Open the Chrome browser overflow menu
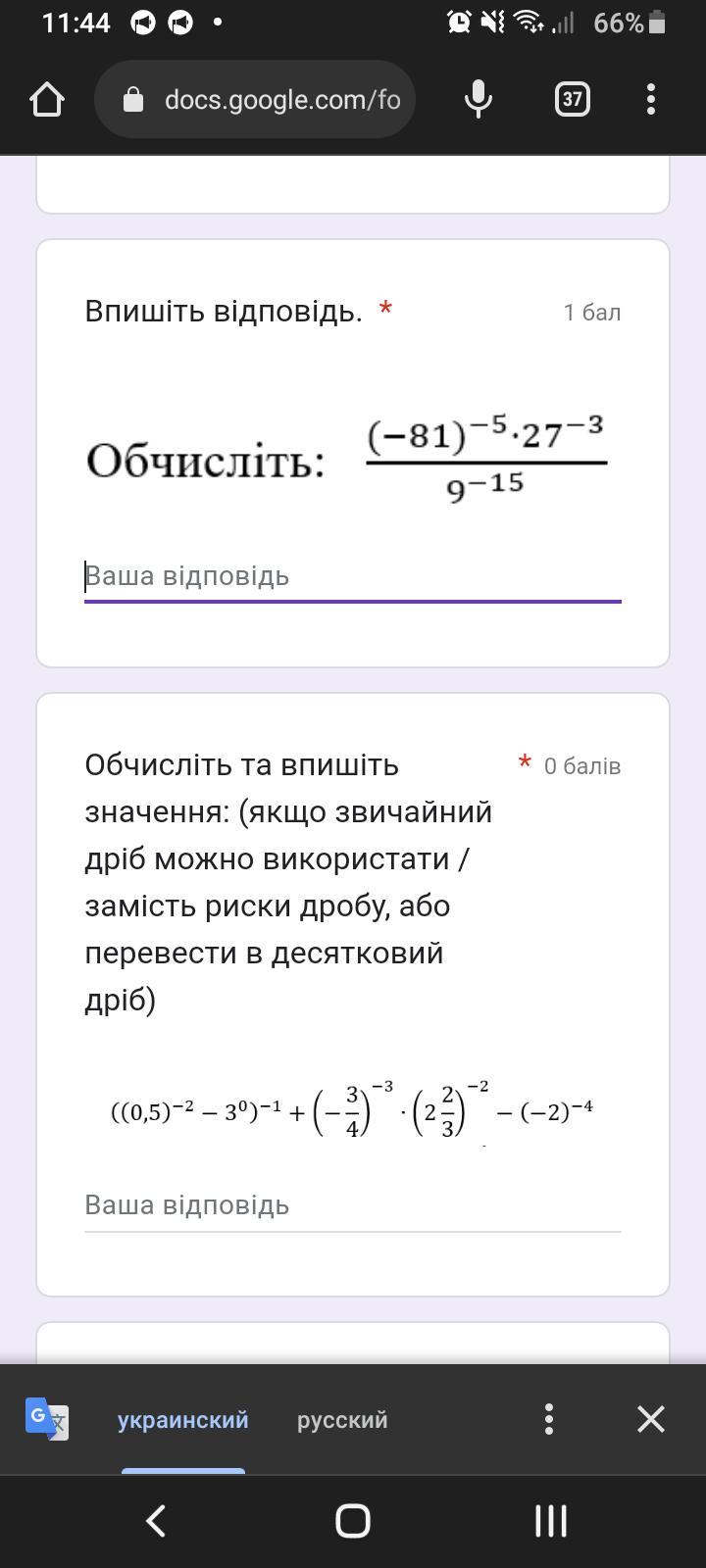Screen dimensions: 706x1568 tap(650, 99)
